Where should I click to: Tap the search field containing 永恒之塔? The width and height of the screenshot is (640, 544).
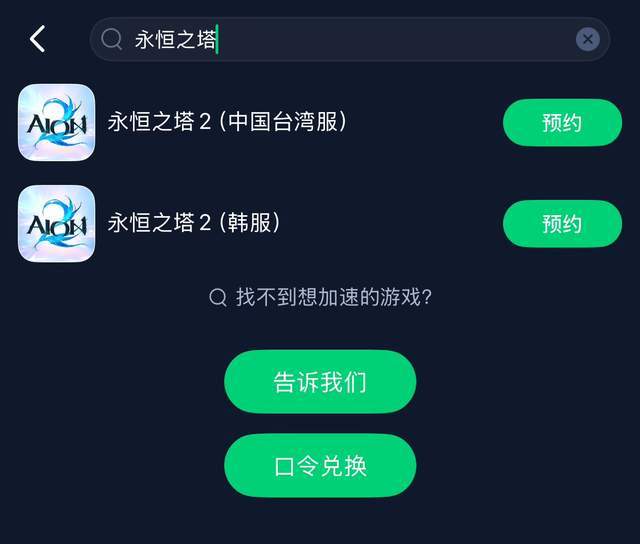click(340, 39)
